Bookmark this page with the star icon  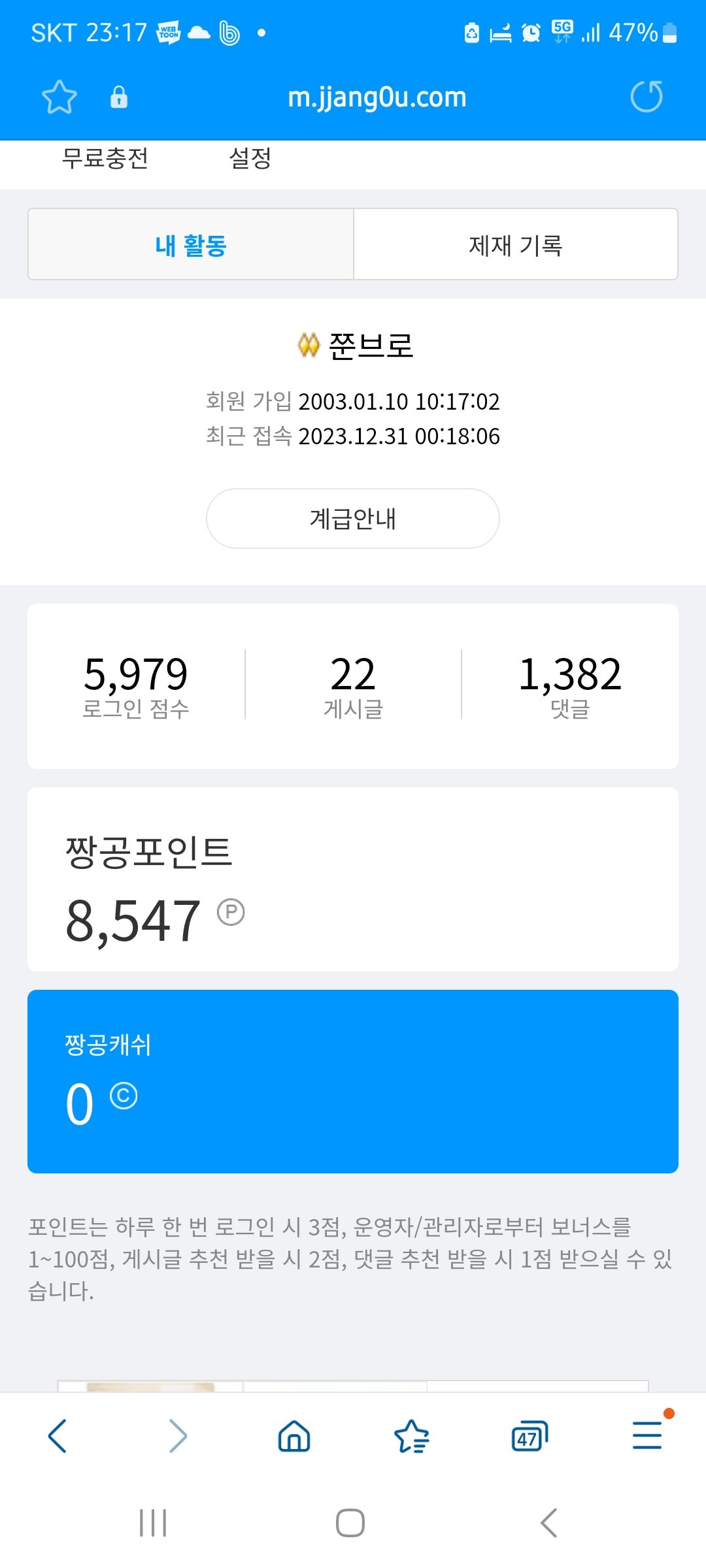click(x=59, y=97)
